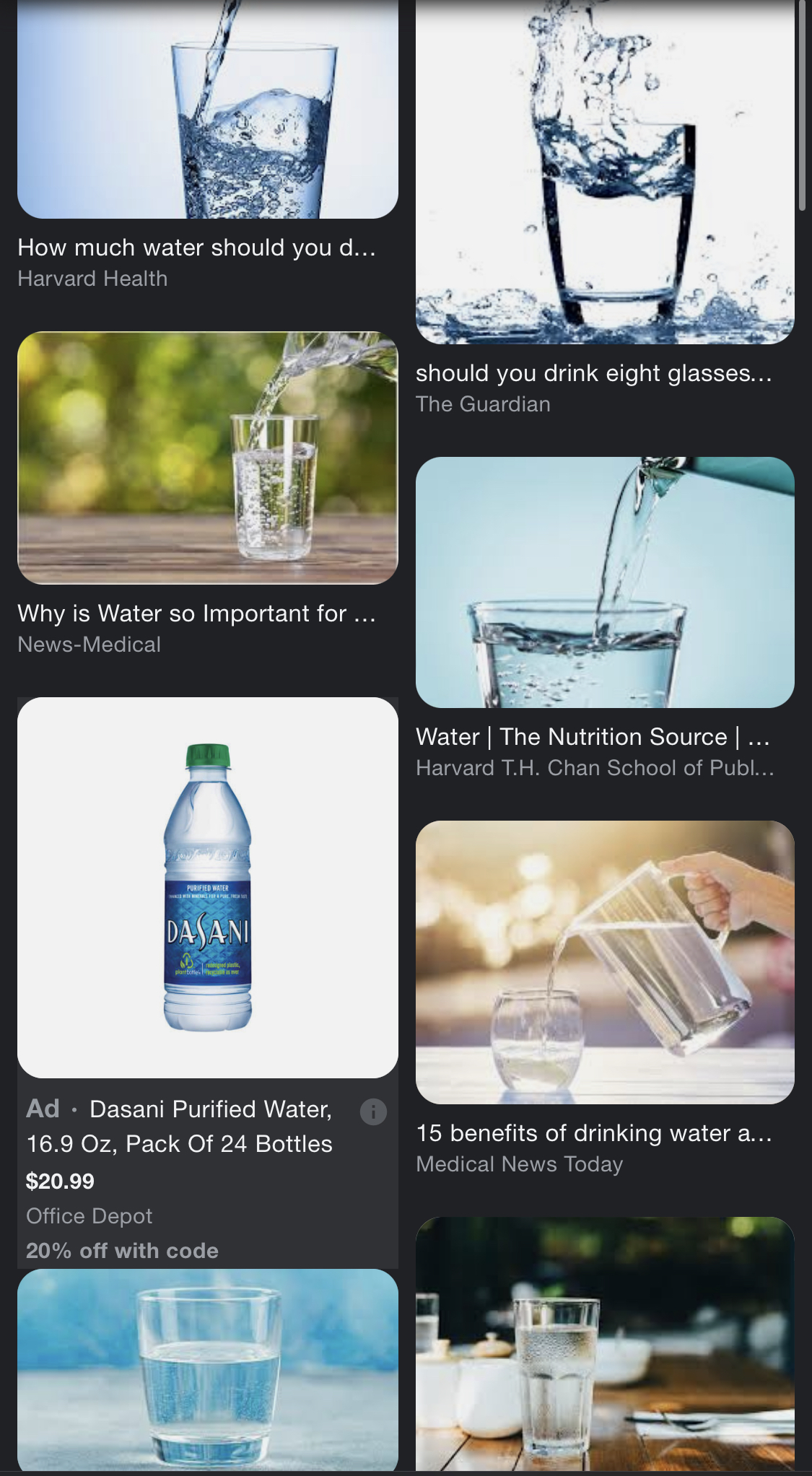Open the Harvard Health water image result
The image size is (812, 1476).
click(x=208, y=109)
